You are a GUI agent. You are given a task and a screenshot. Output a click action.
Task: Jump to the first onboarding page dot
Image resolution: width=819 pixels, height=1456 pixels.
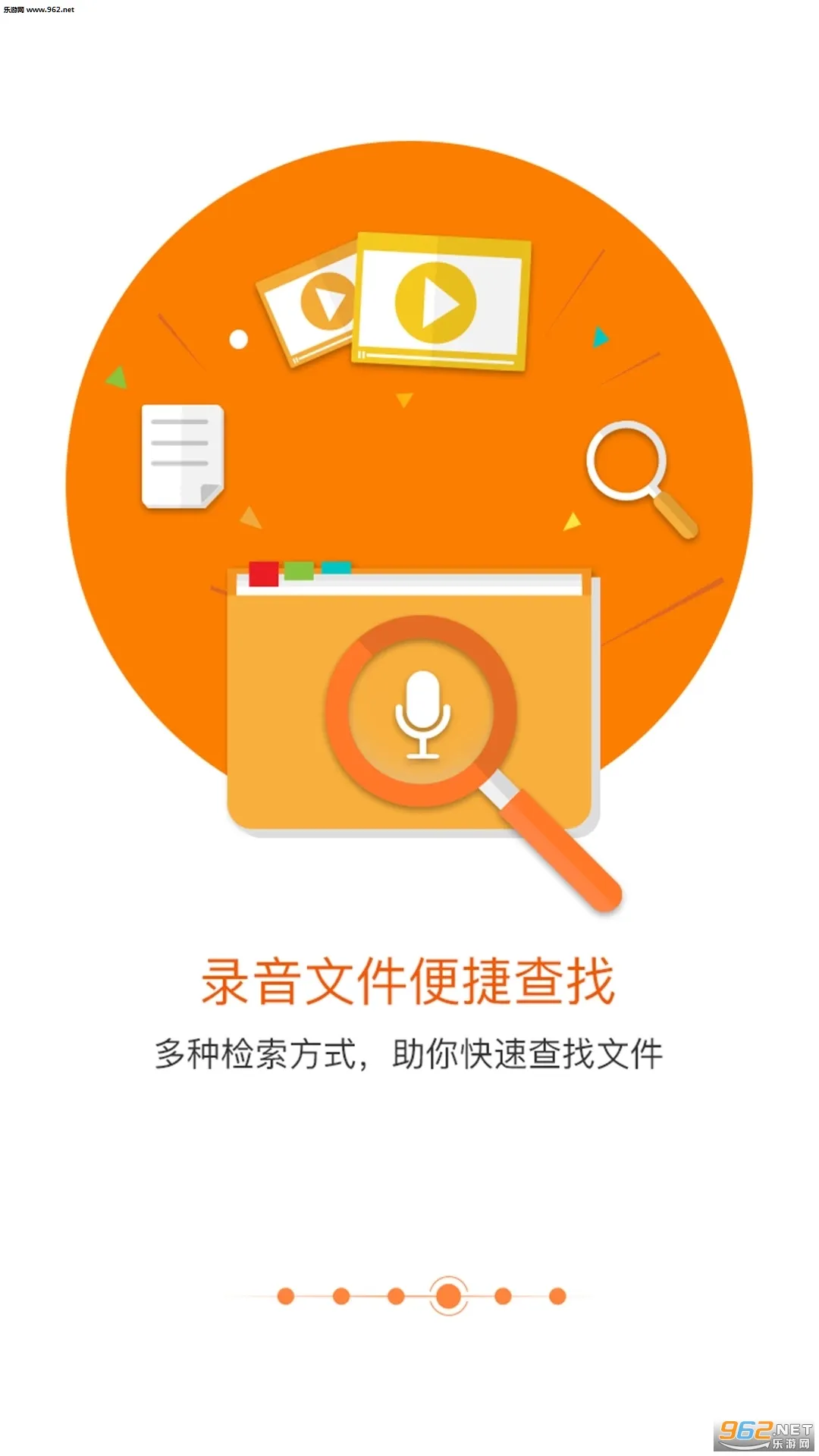coord(286,1296)
